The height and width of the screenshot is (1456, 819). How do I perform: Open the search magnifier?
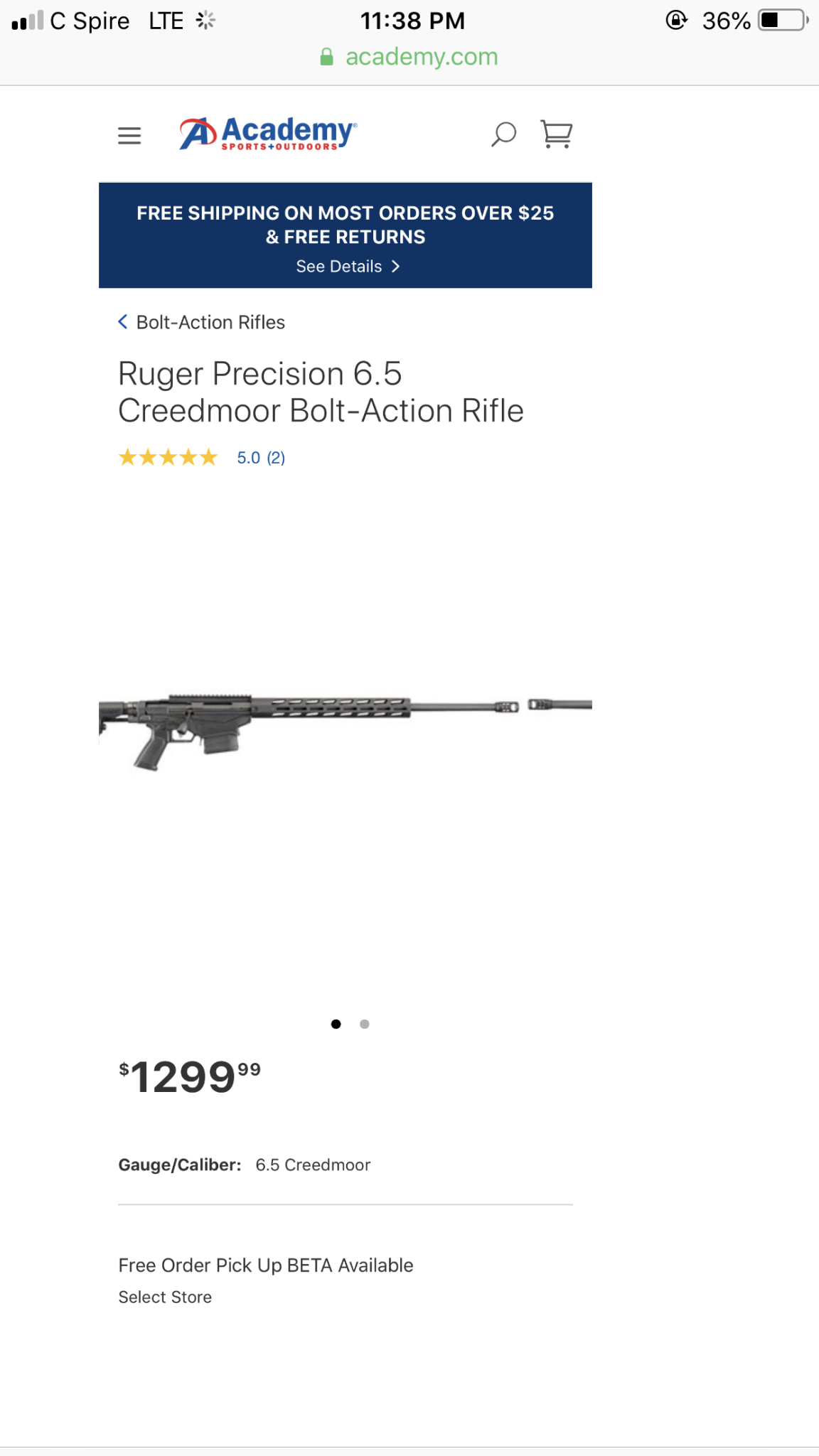point(503,134)
